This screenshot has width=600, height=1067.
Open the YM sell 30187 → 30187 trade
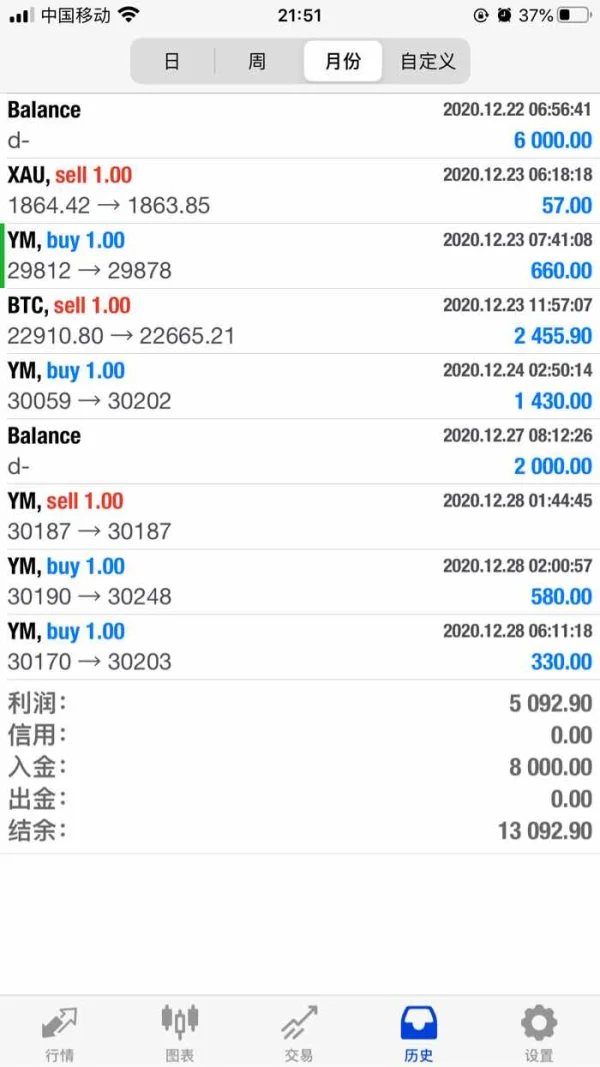point(300,516)
